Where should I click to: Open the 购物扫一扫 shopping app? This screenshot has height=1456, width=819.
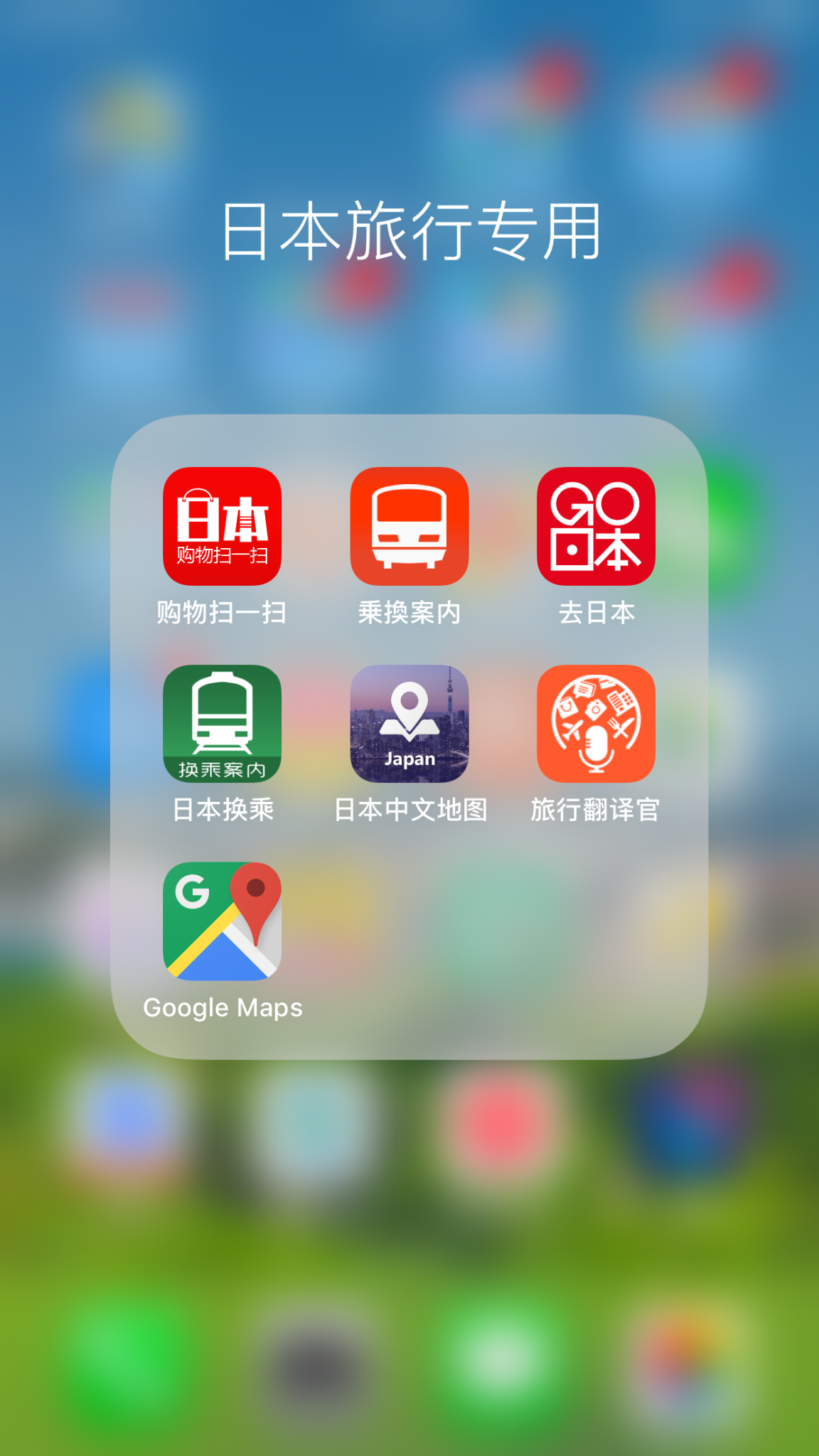click(x=222, y=526)
